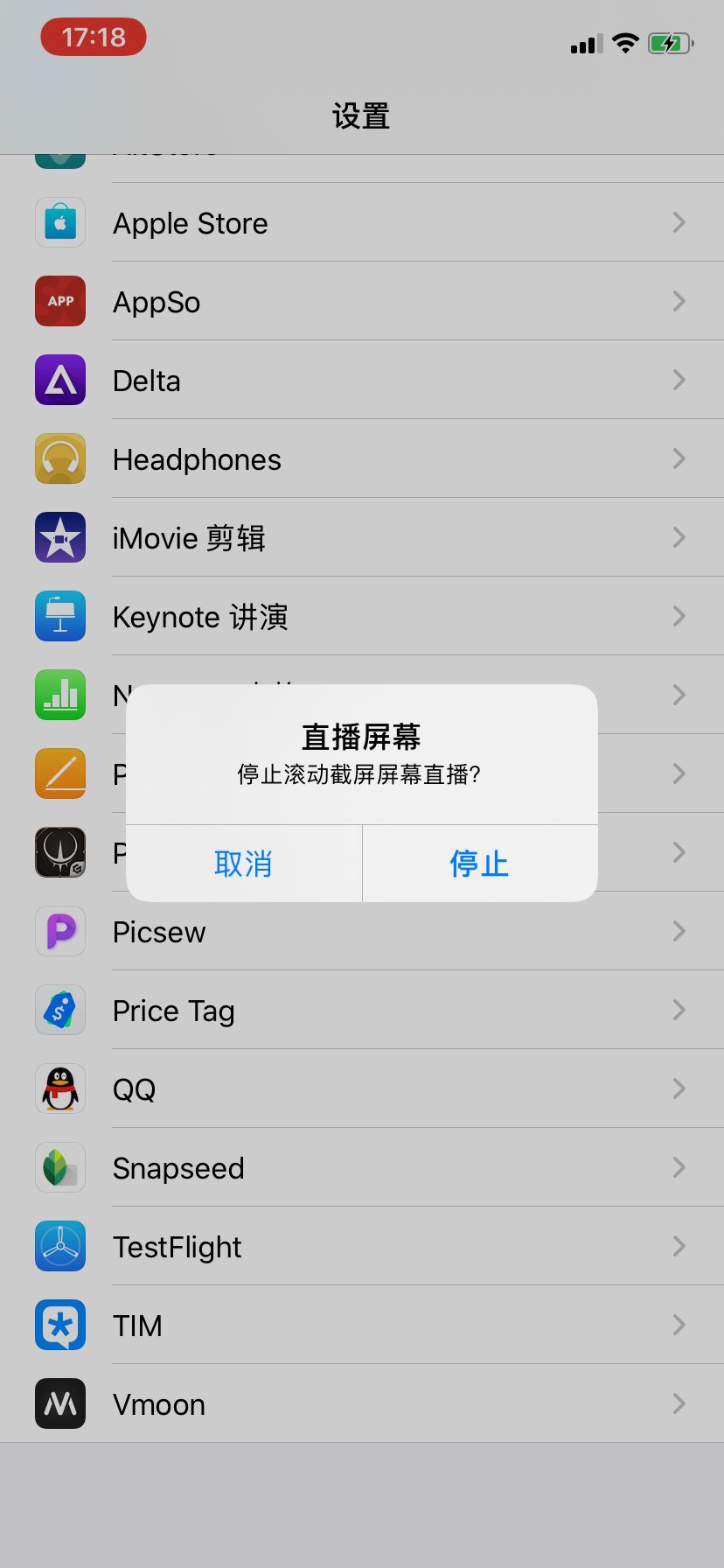724x1568 pixels.
Task: Select the AppSo app icon
Action: tap(59, 301)
